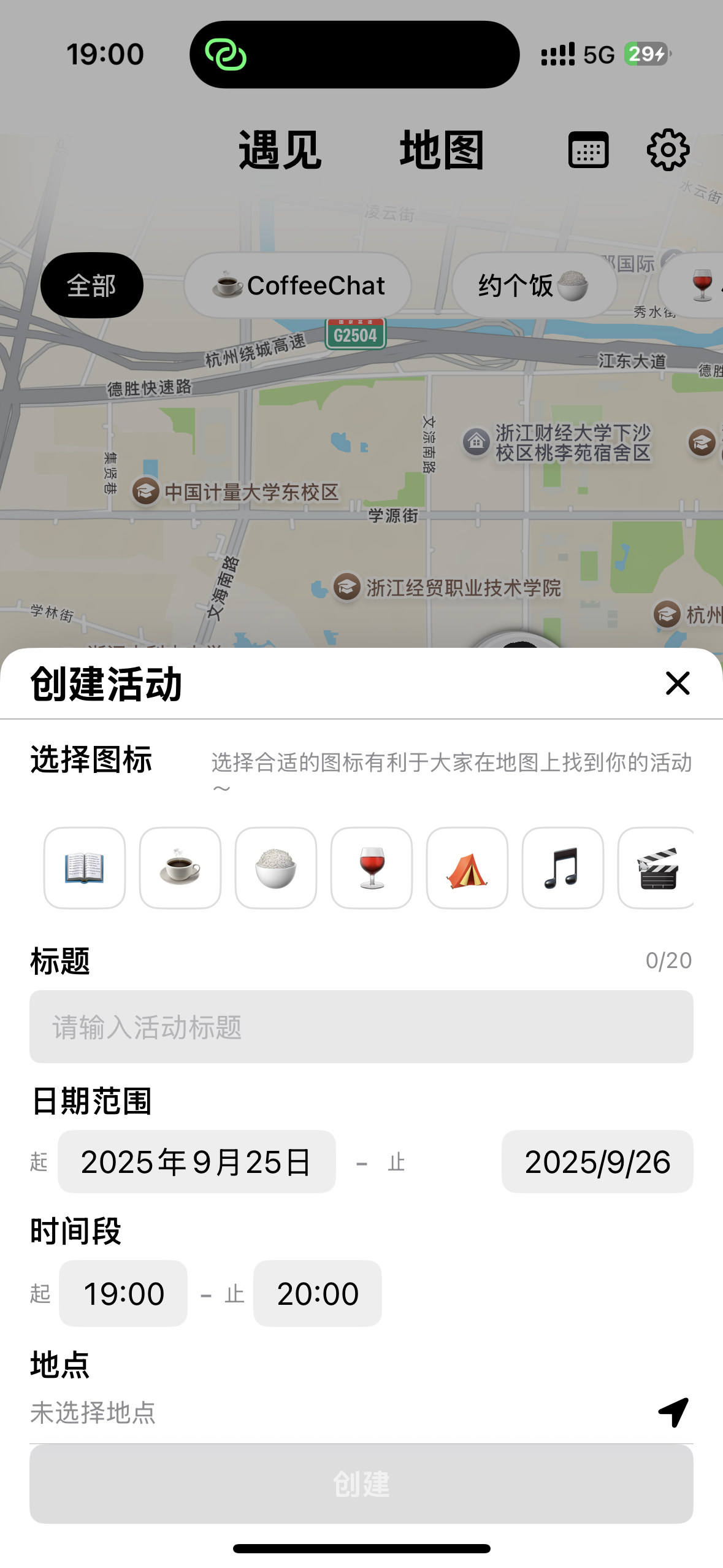
Task: Open the start time picker showing 19:00
Action: tap(123, 1293)
